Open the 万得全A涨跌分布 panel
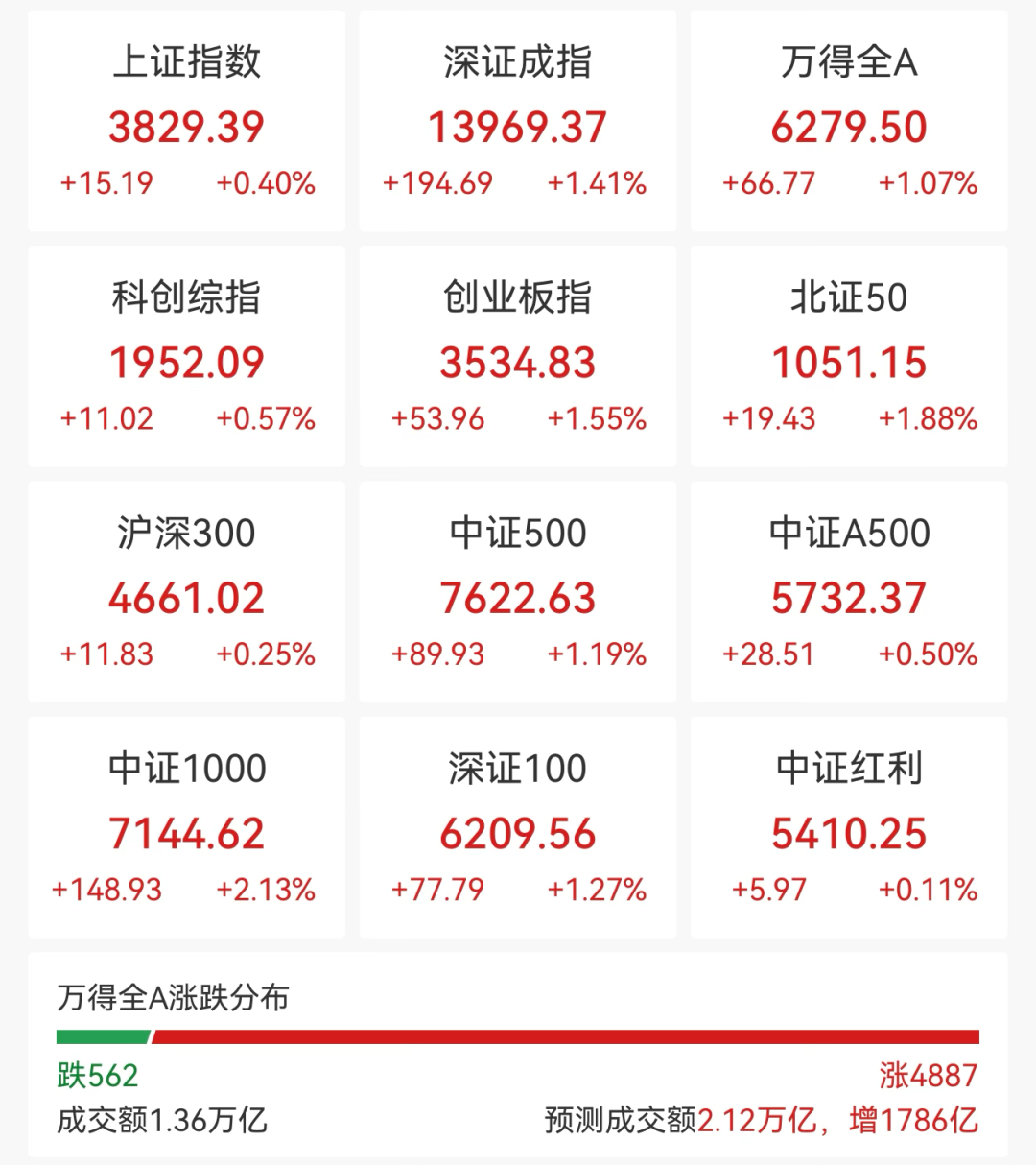The image size is (1036, 1165). click(x=518, y=1055)
